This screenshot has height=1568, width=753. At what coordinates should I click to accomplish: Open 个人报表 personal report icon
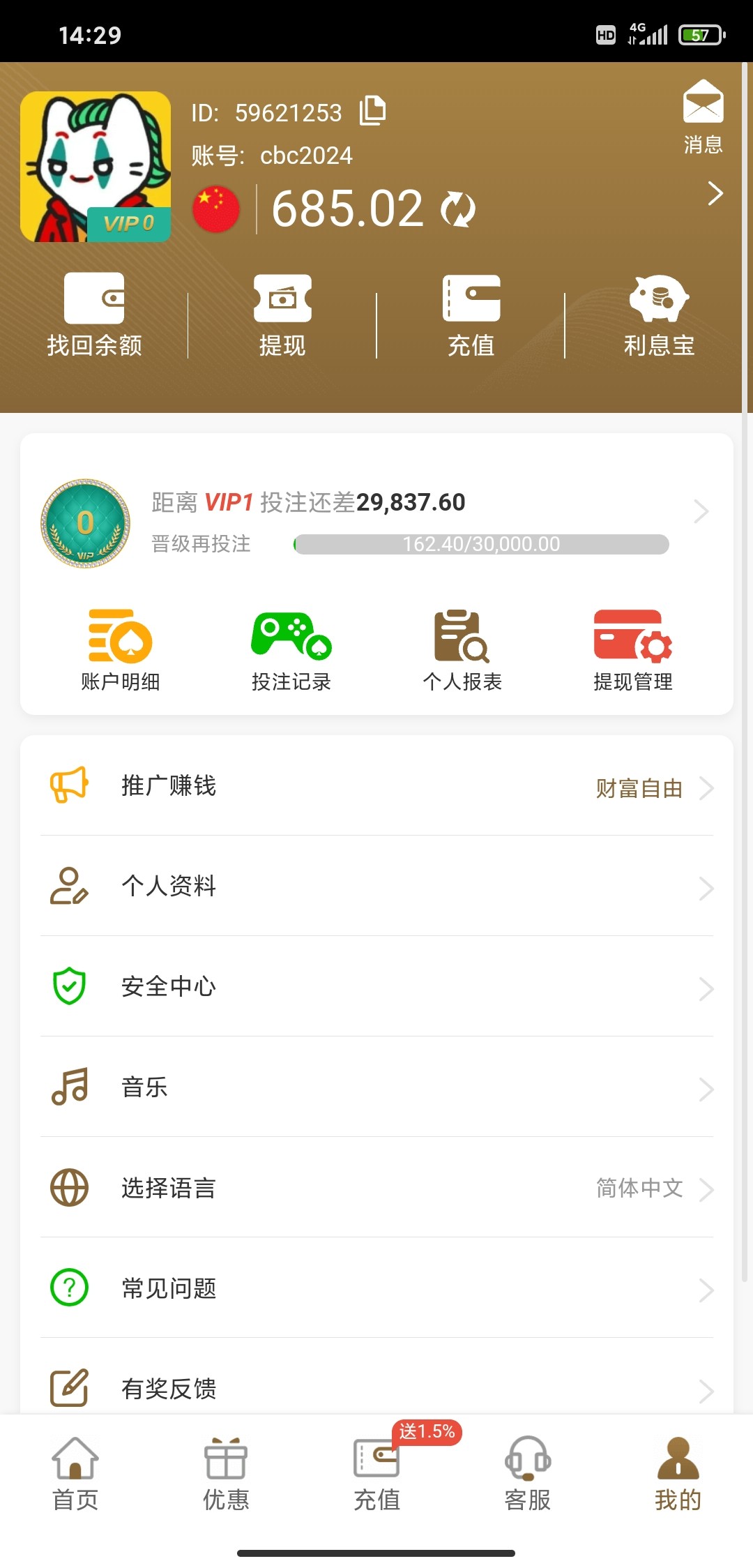coord(462,638)
